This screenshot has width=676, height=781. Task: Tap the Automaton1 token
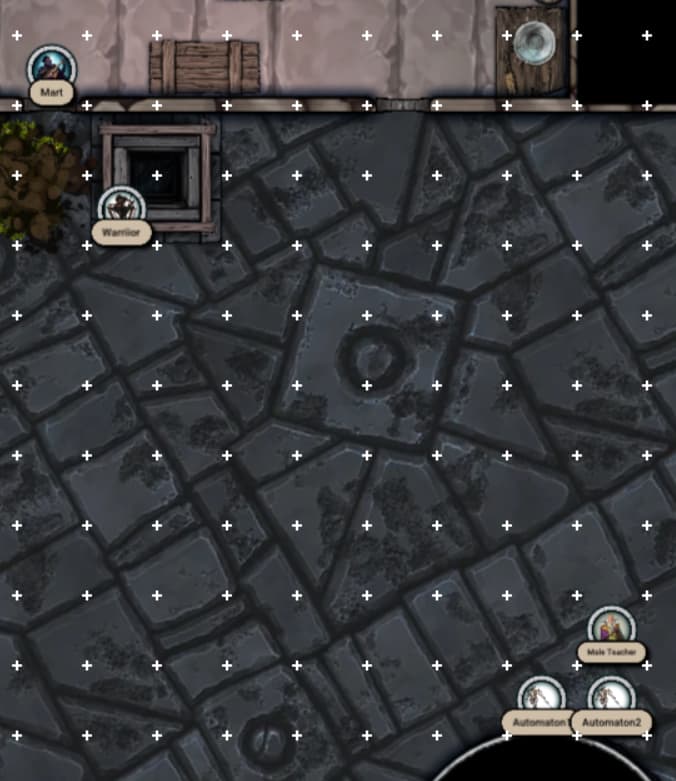tap(541, 697)
